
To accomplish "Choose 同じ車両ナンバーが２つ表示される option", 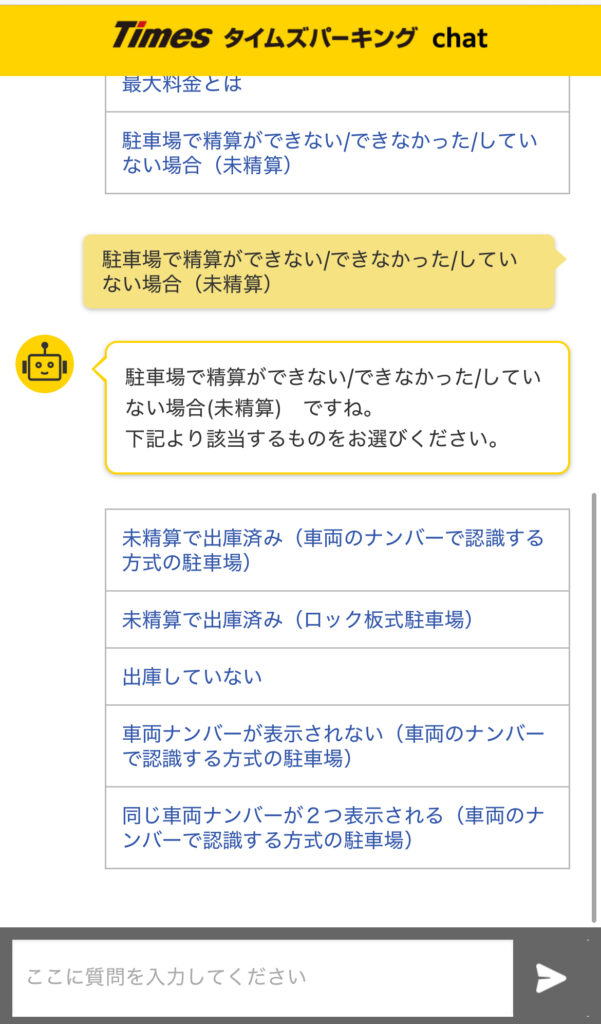I will (337, 828).
